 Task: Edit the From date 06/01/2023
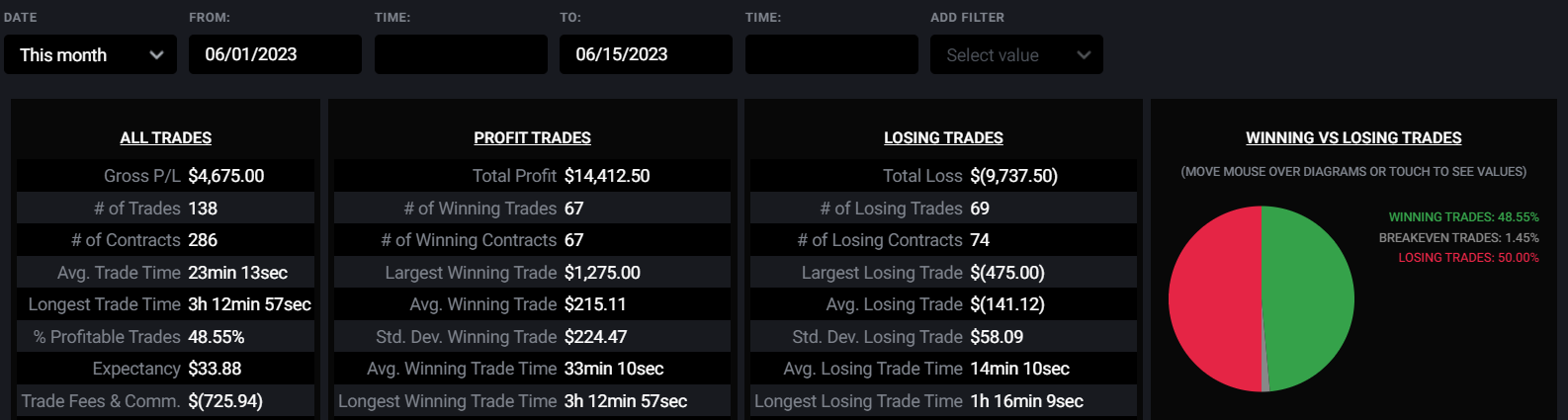click(x=275, y=54)
